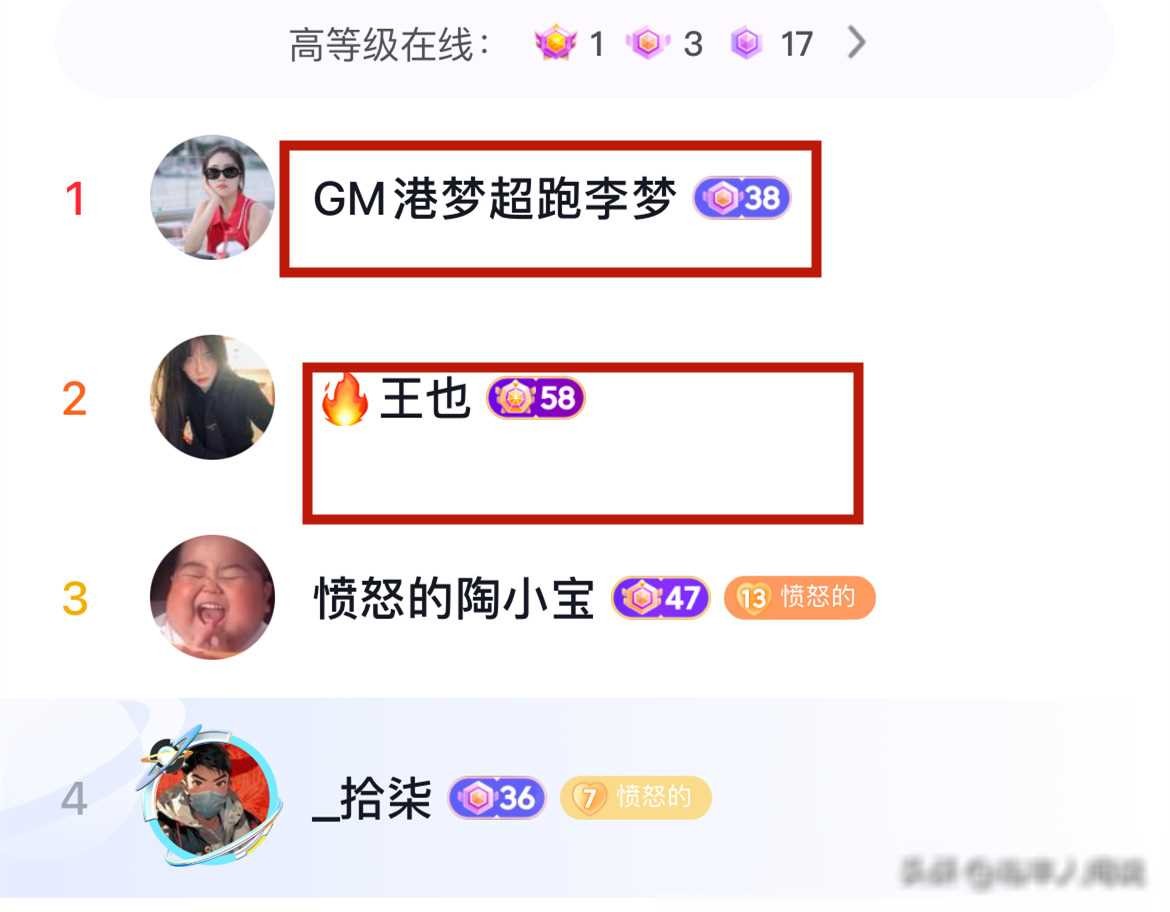Open GM港梦超跑李梦's viewer row
This screenshot has height=912, width=1170.
click(494, 200)
